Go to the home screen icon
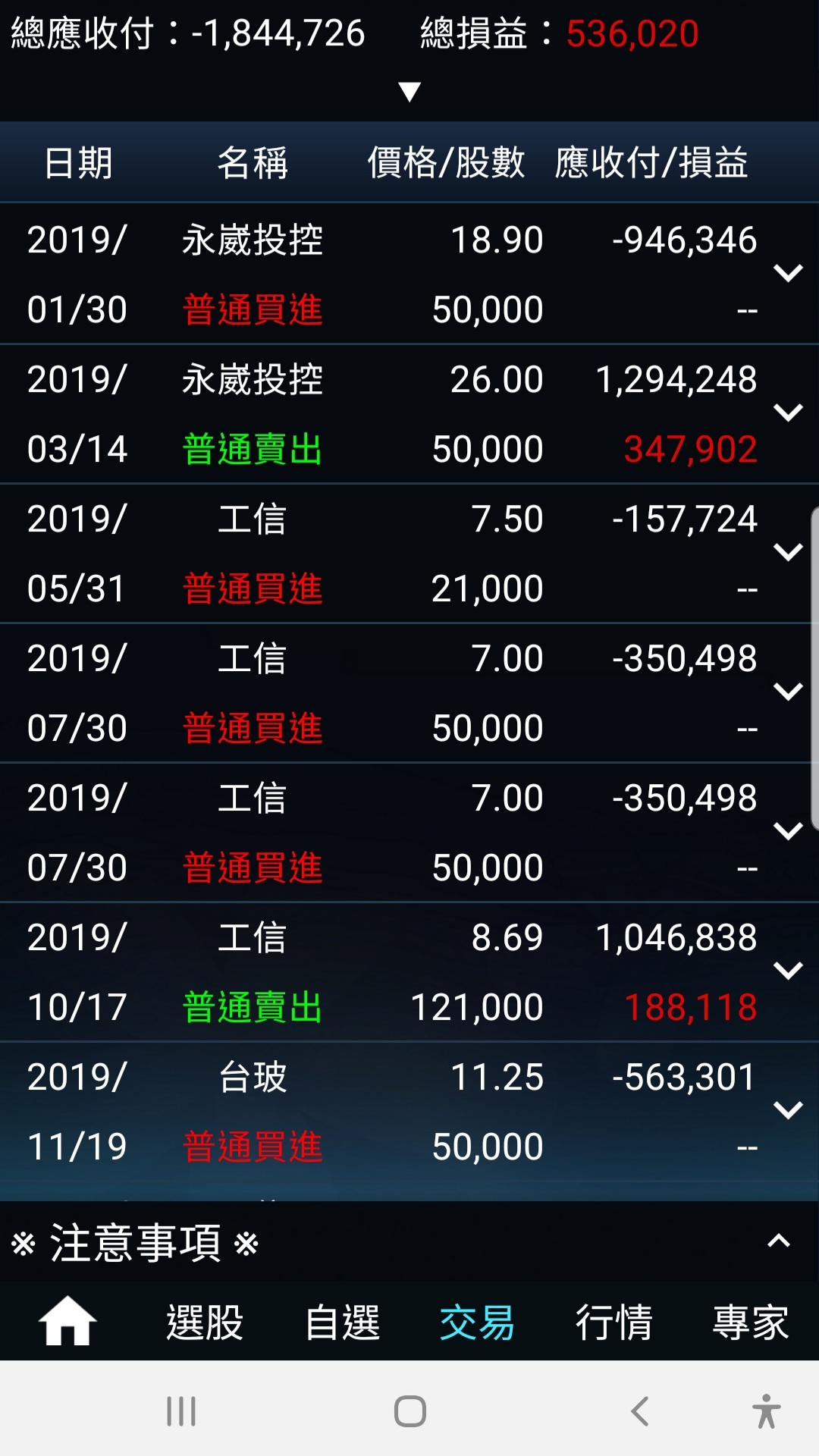This screenshot has height=1456, width=819. pos(67,1322)
